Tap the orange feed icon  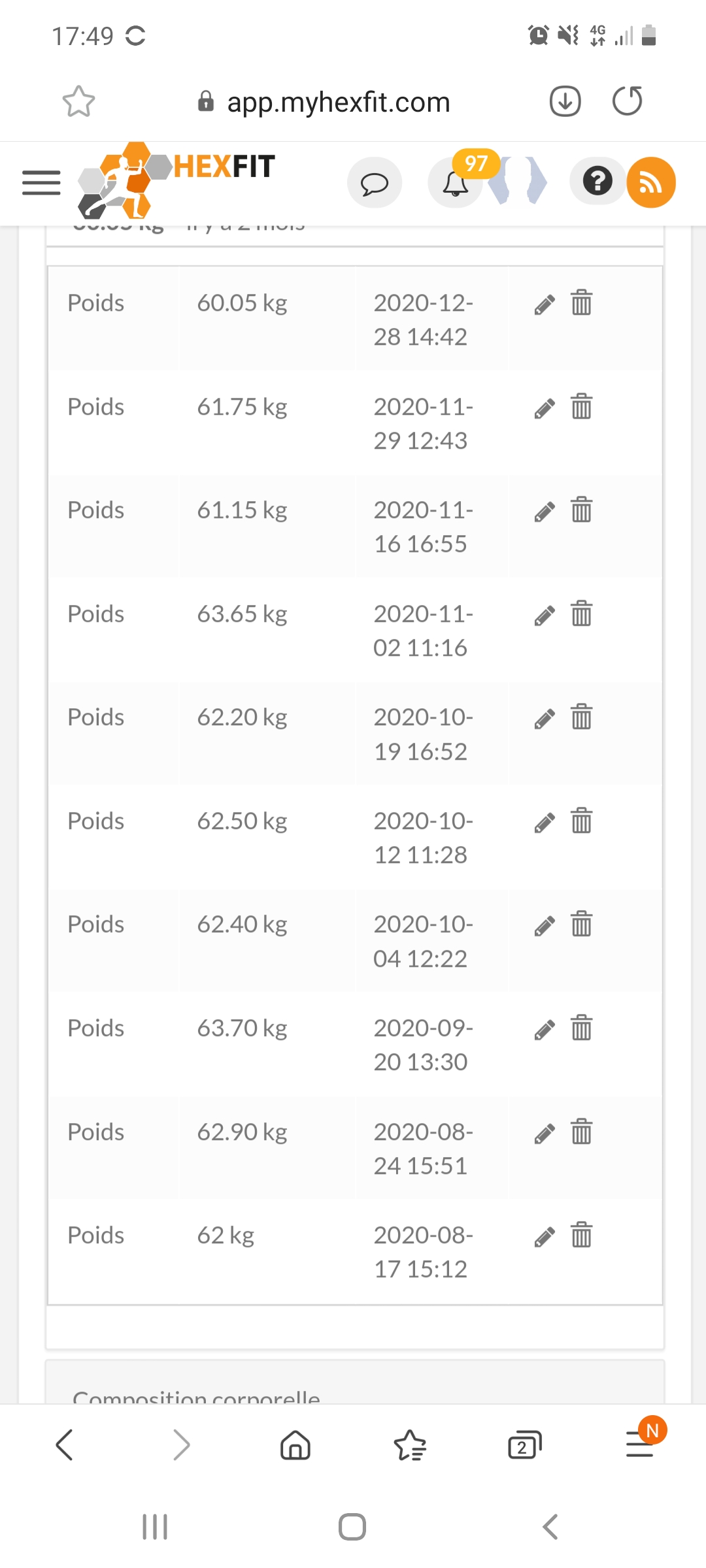[651, 183]
